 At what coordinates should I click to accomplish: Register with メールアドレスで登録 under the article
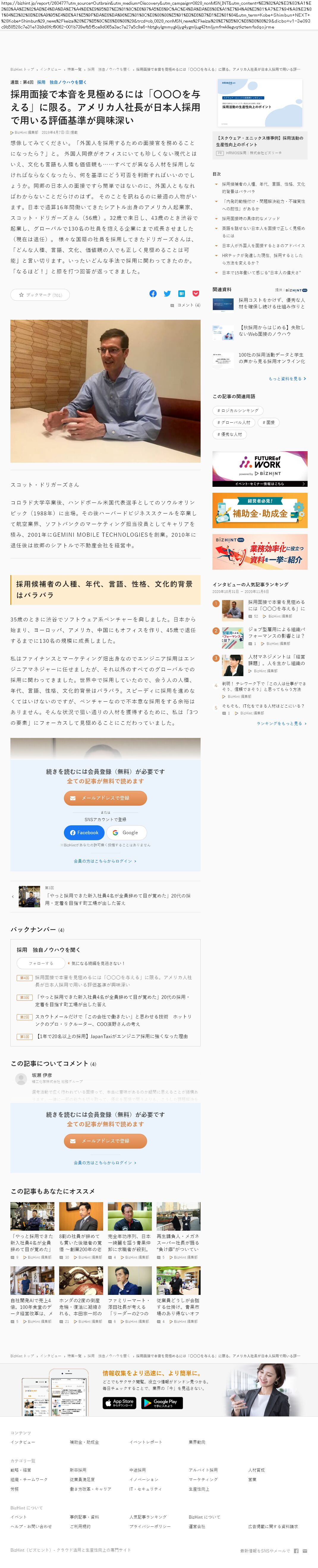click(x=106, y=798)
